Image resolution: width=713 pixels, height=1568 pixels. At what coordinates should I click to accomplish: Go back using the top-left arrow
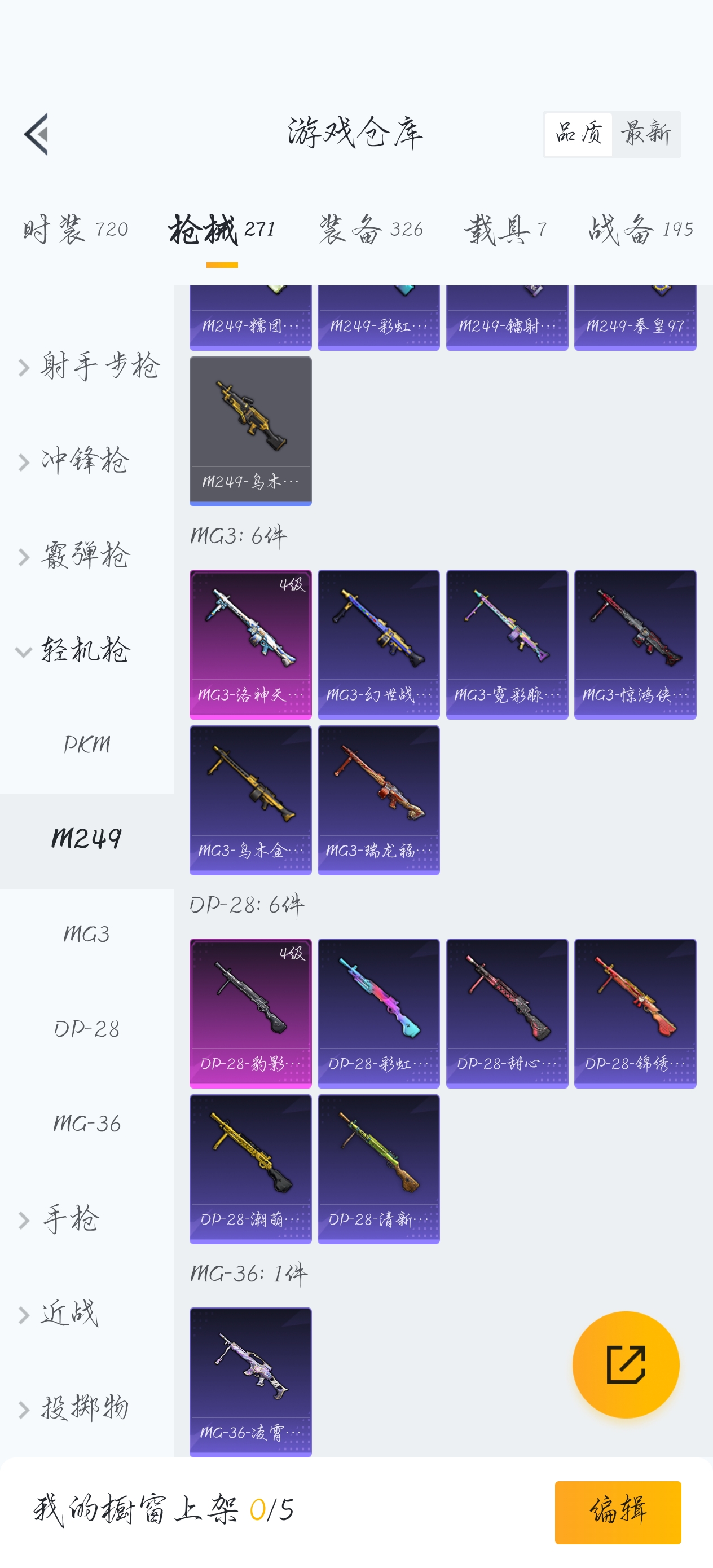[37, 134]
